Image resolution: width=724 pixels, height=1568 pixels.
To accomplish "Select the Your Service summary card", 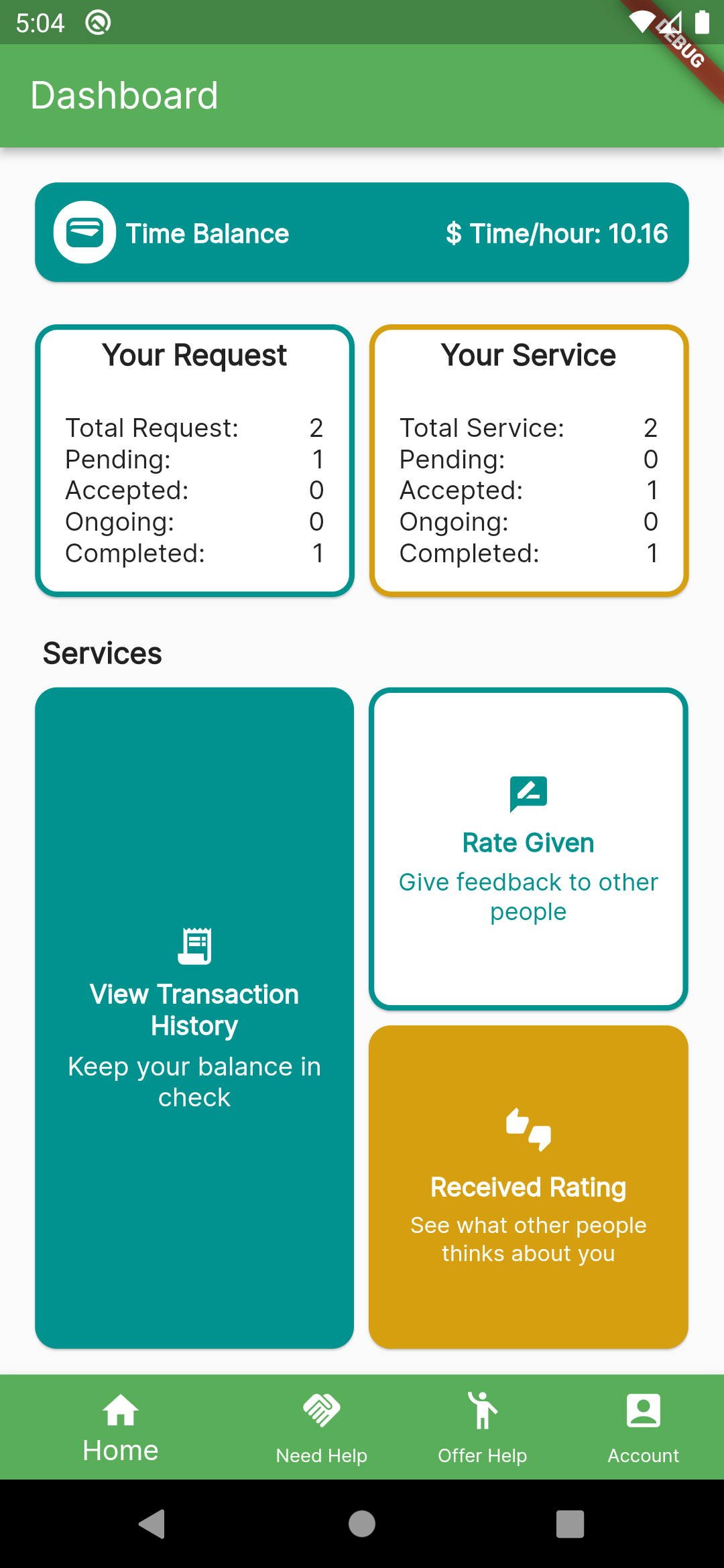I will pyautogui.click(x=529, y=459).
